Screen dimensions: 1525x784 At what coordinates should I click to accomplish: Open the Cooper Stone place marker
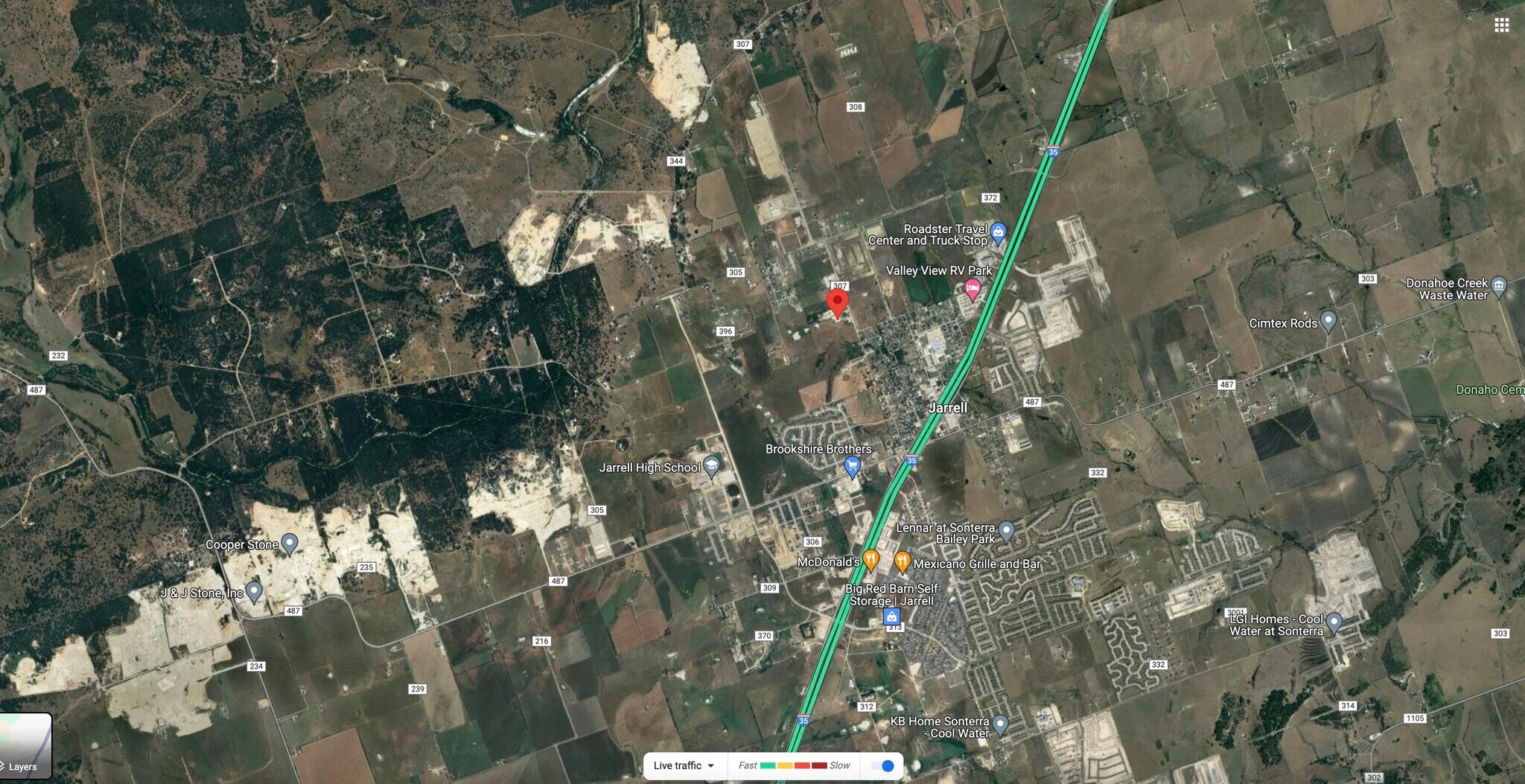[290, 544]
